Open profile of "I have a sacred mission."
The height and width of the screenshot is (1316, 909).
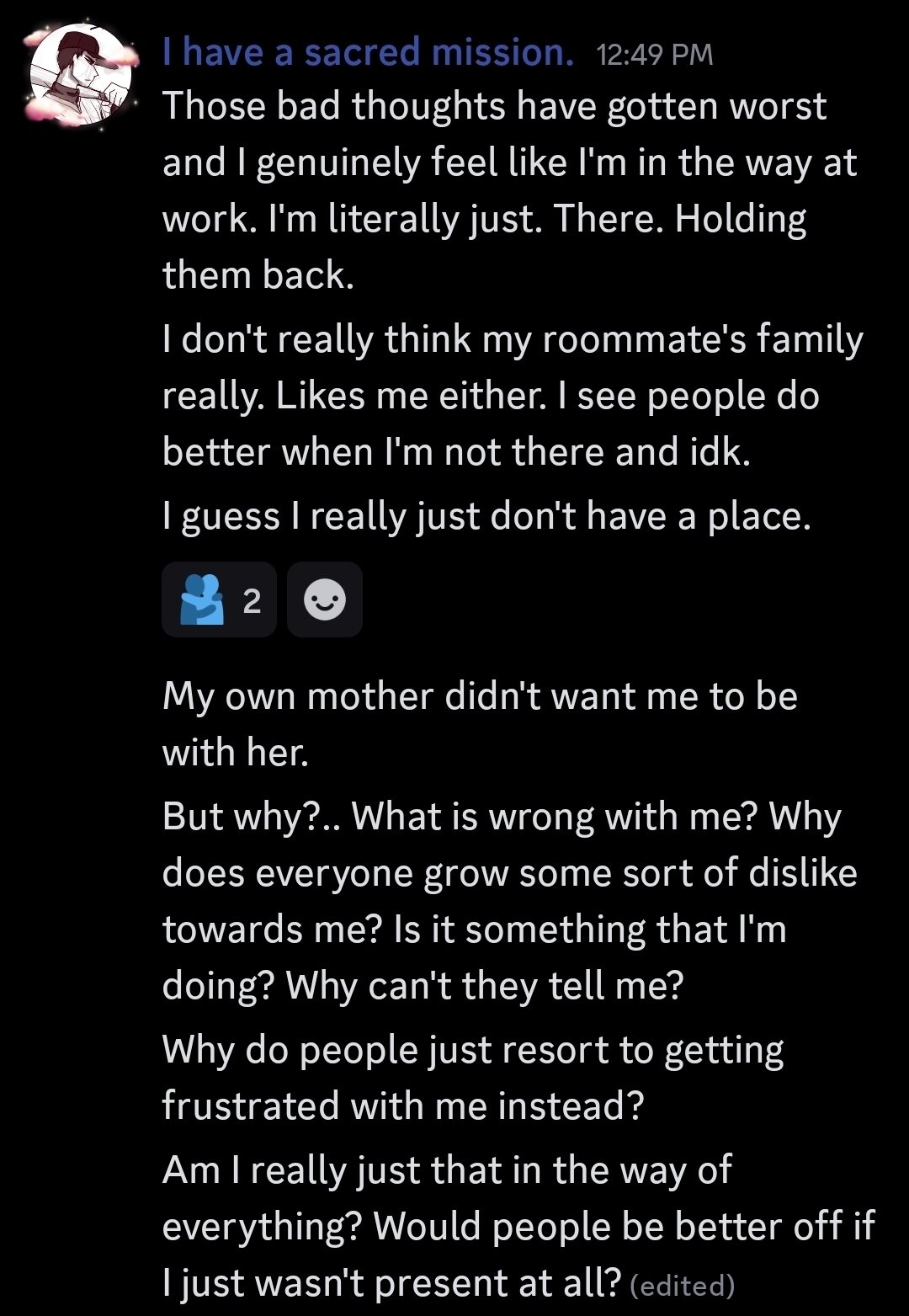pos(368,52)
